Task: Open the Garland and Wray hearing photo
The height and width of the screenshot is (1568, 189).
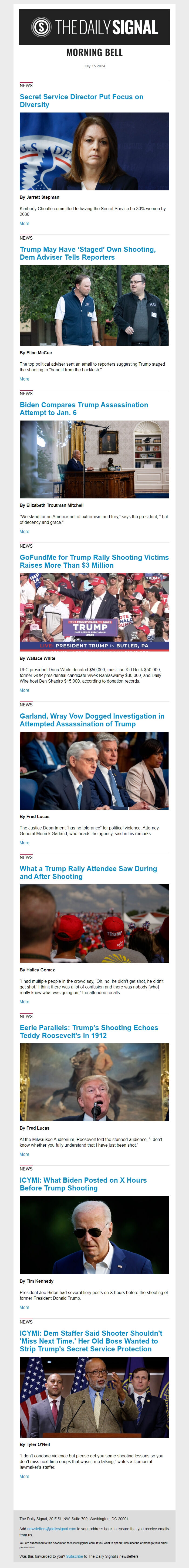Action: tap(94, 770)
